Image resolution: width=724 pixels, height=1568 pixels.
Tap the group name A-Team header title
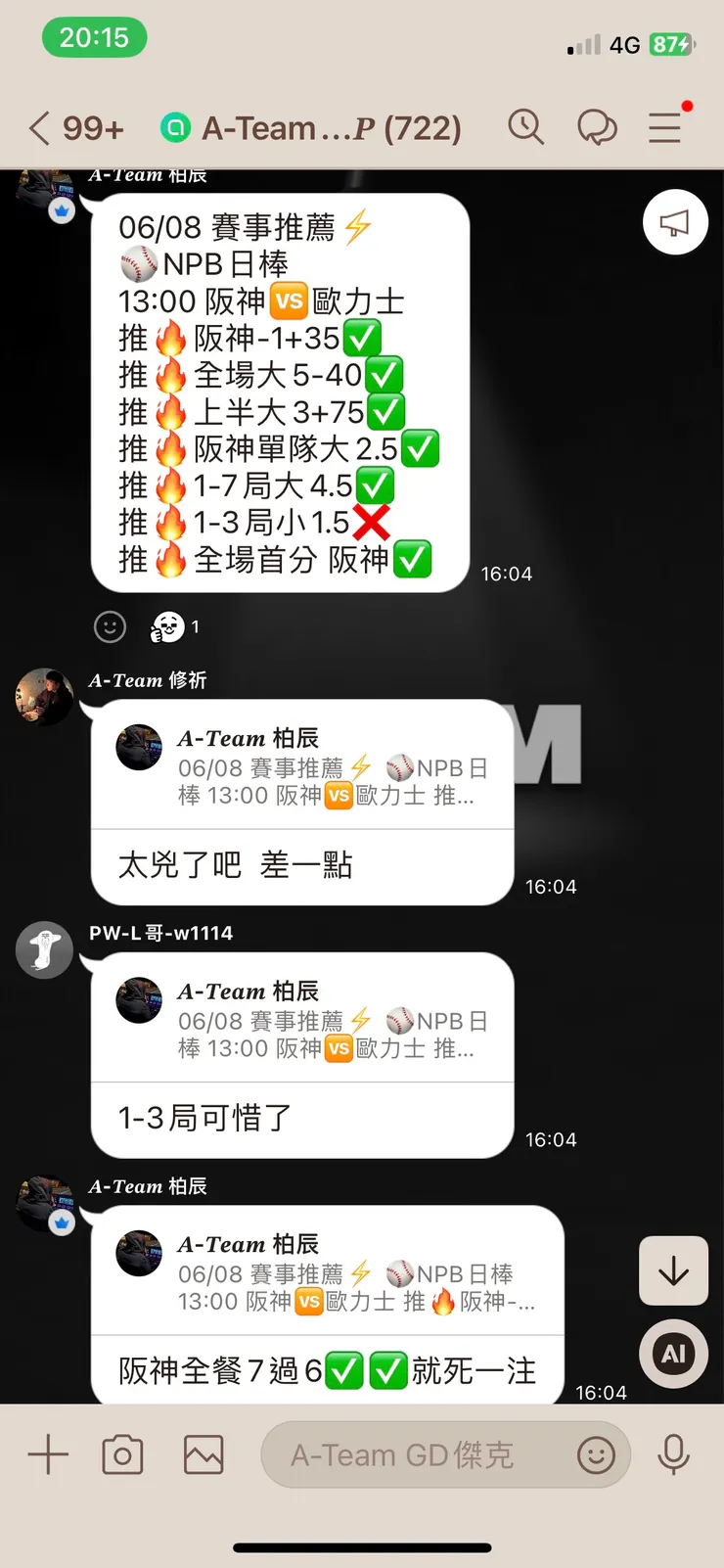[x=323, y=126]
